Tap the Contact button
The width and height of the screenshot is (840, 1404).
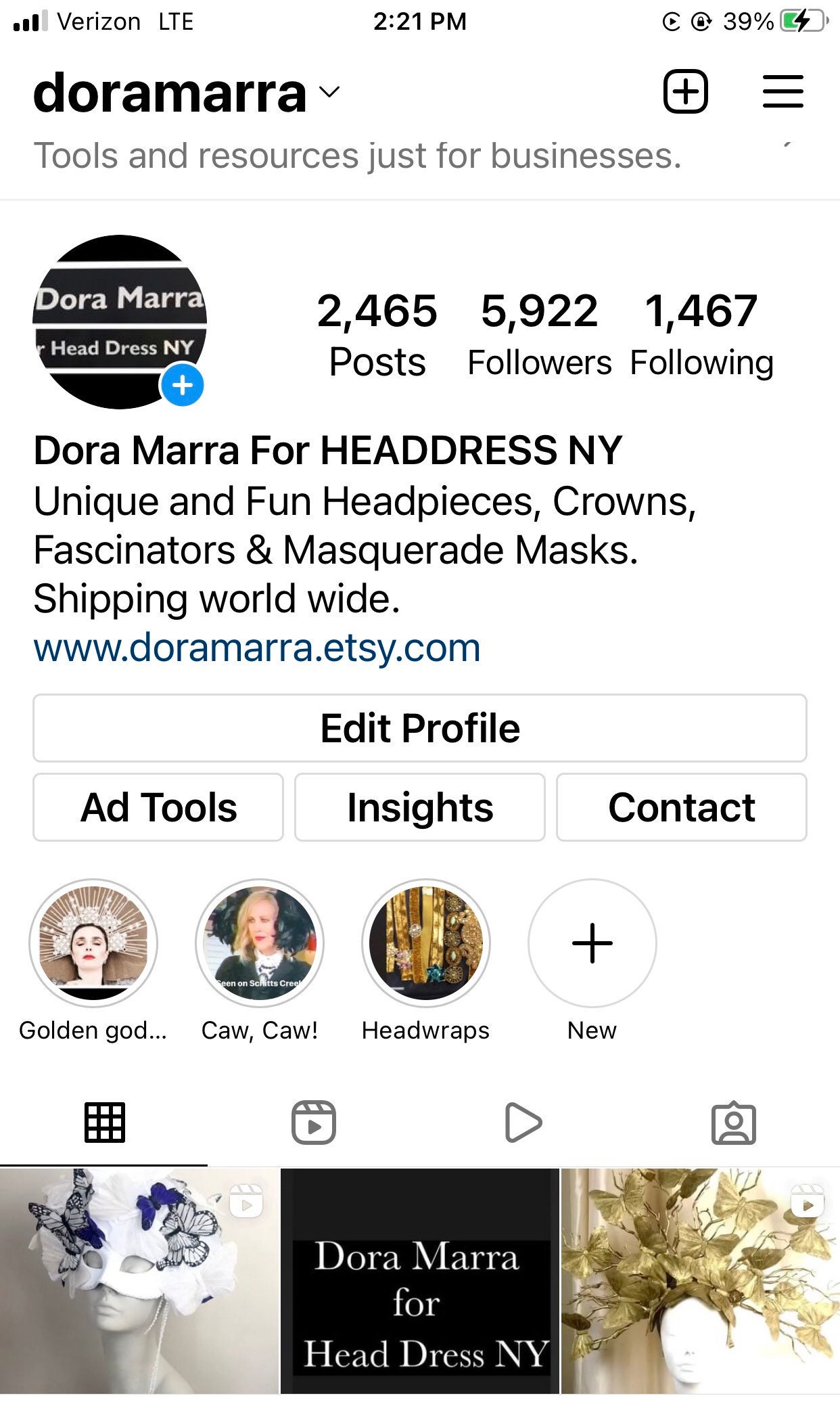point(681,807)
